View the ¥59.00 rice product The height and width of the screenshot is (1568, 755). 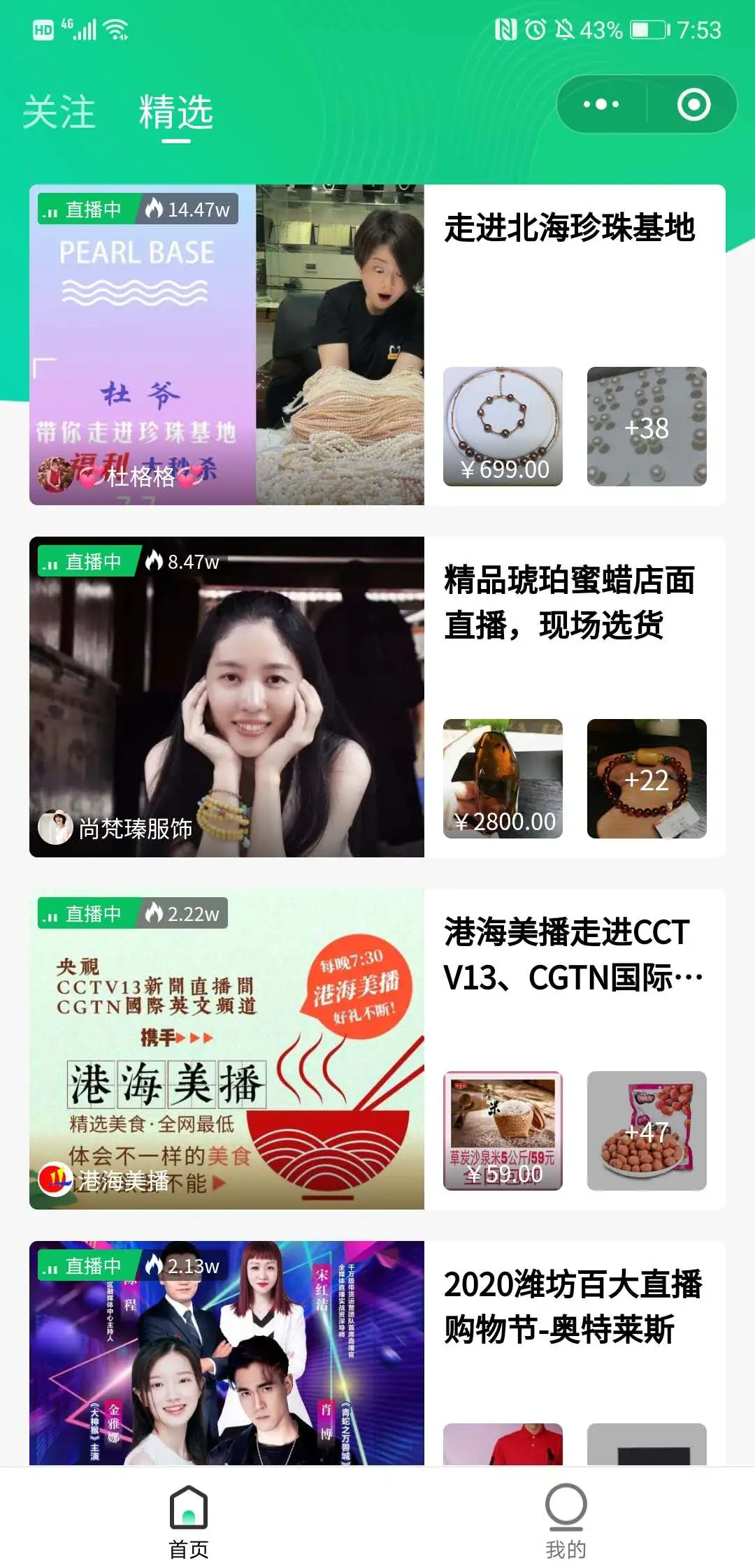[503, 1131]
